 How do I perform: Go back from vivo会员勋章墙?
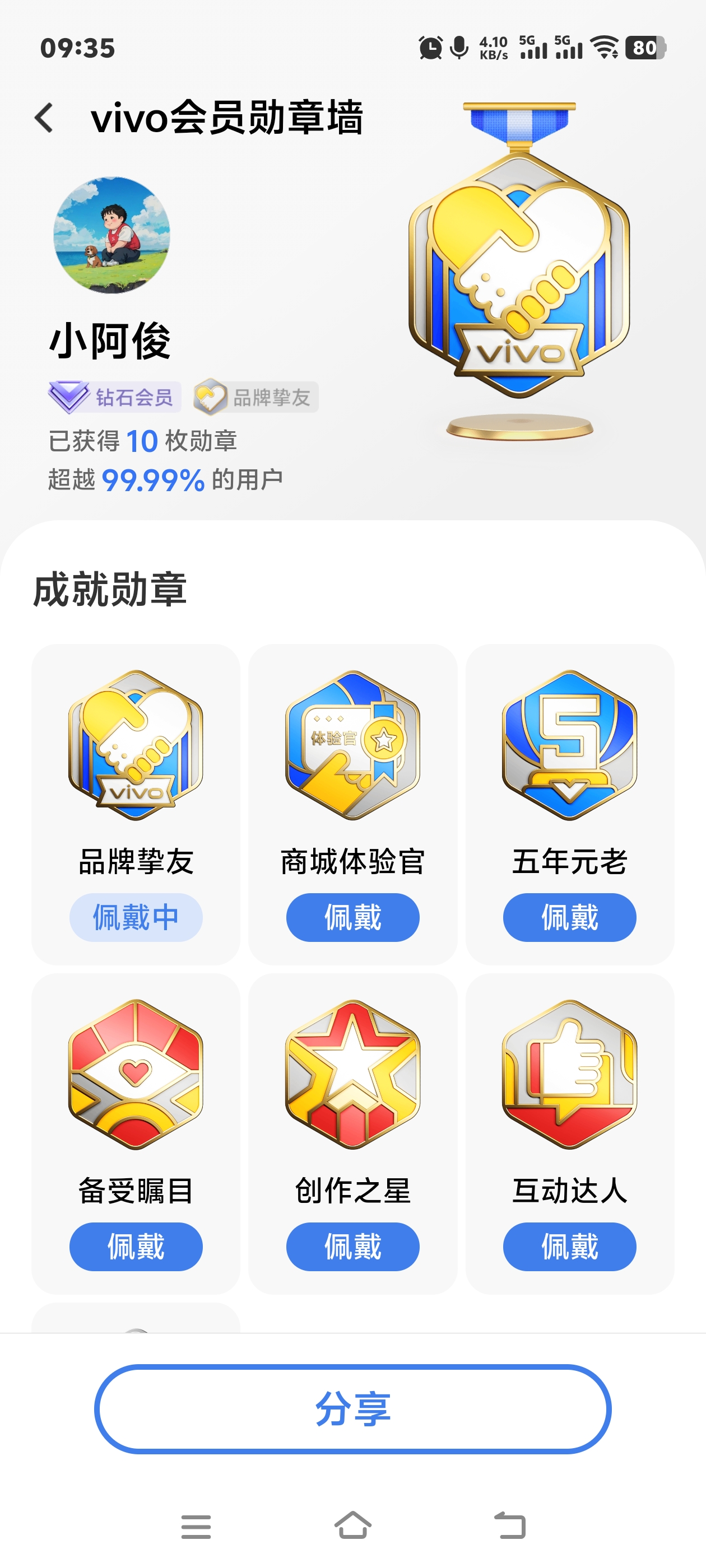point(44,118)
